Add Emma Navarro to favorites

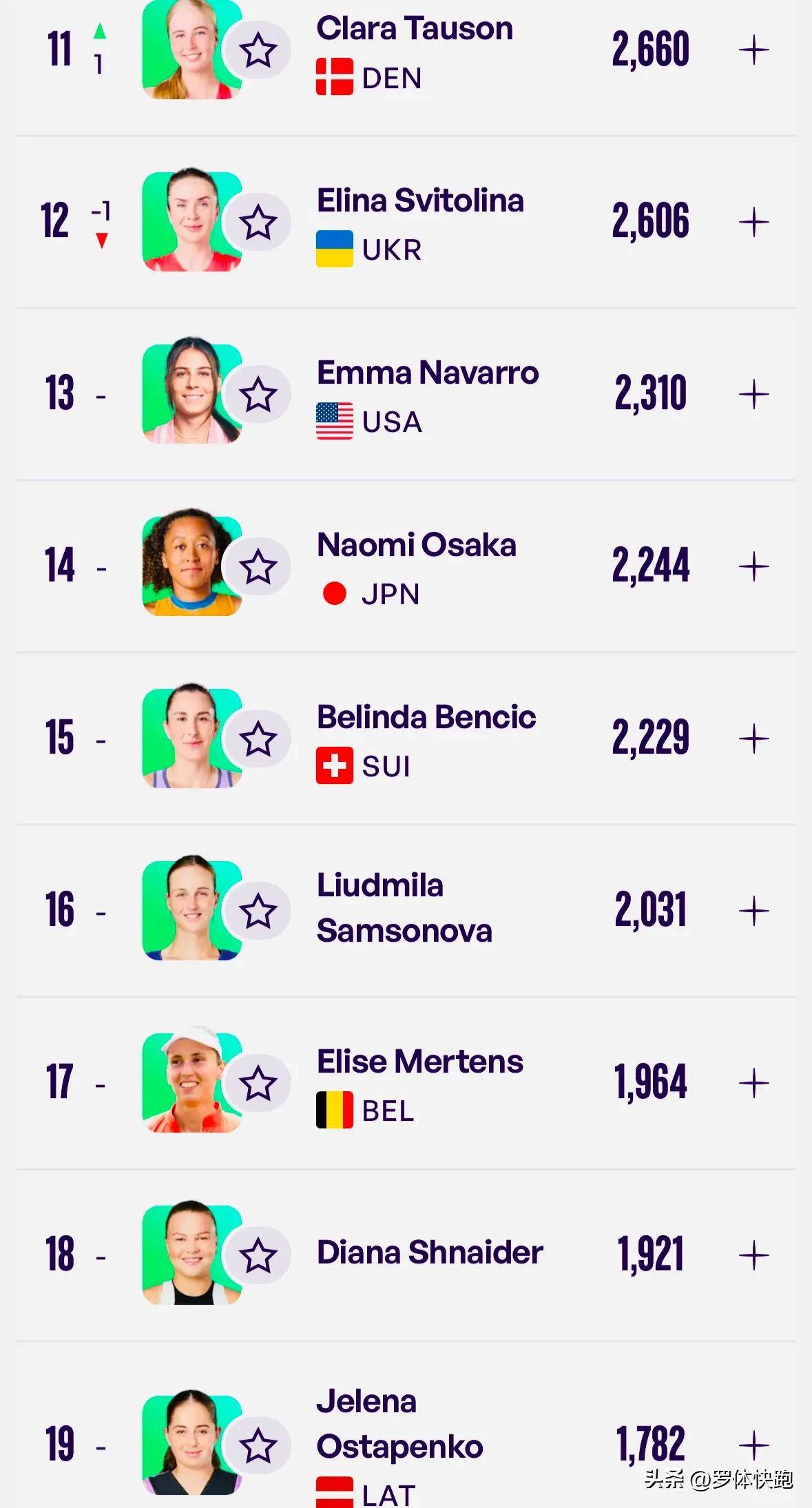coord(258,395)
